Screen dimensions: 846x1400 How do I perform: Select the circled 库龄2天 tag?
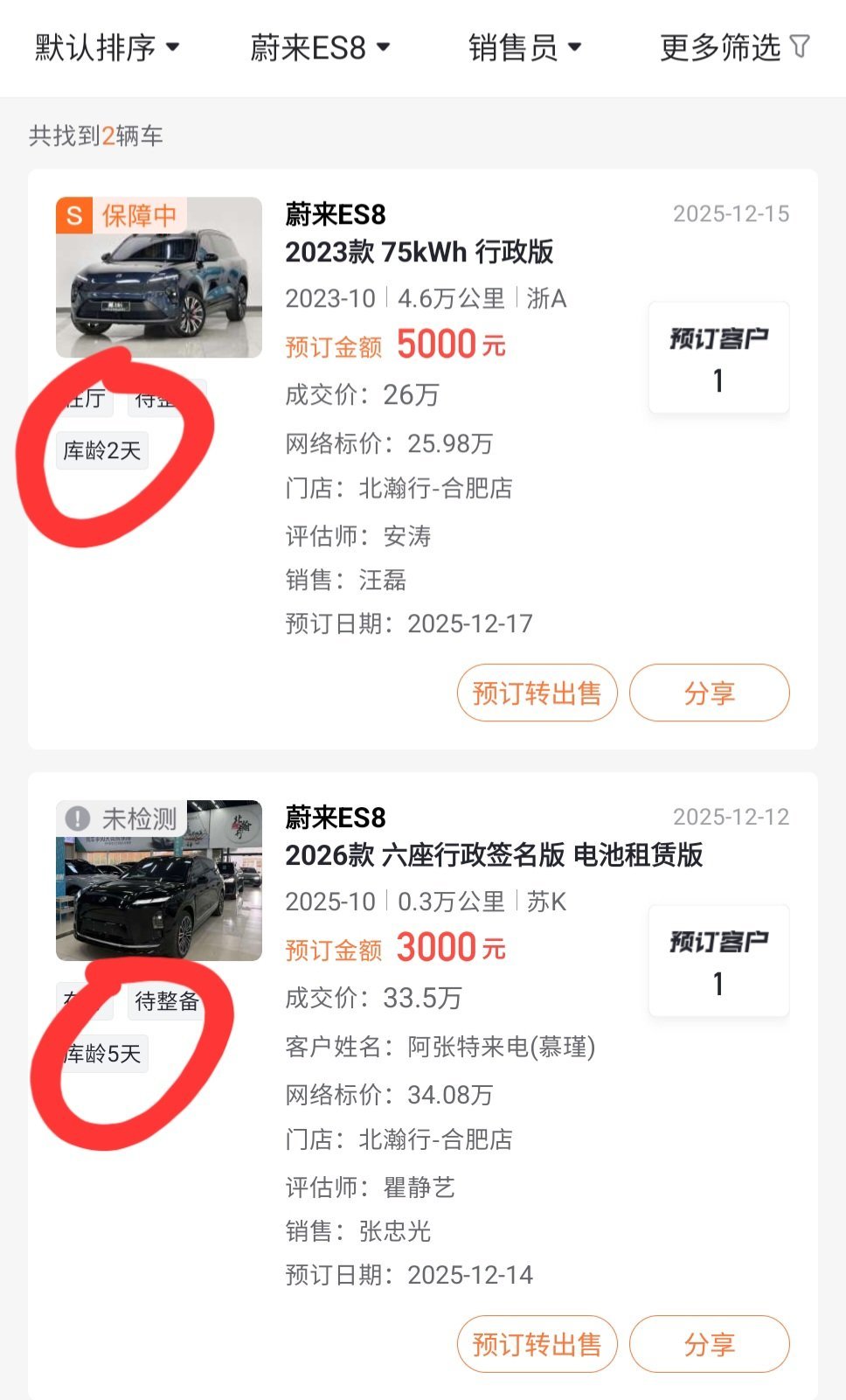101,449
